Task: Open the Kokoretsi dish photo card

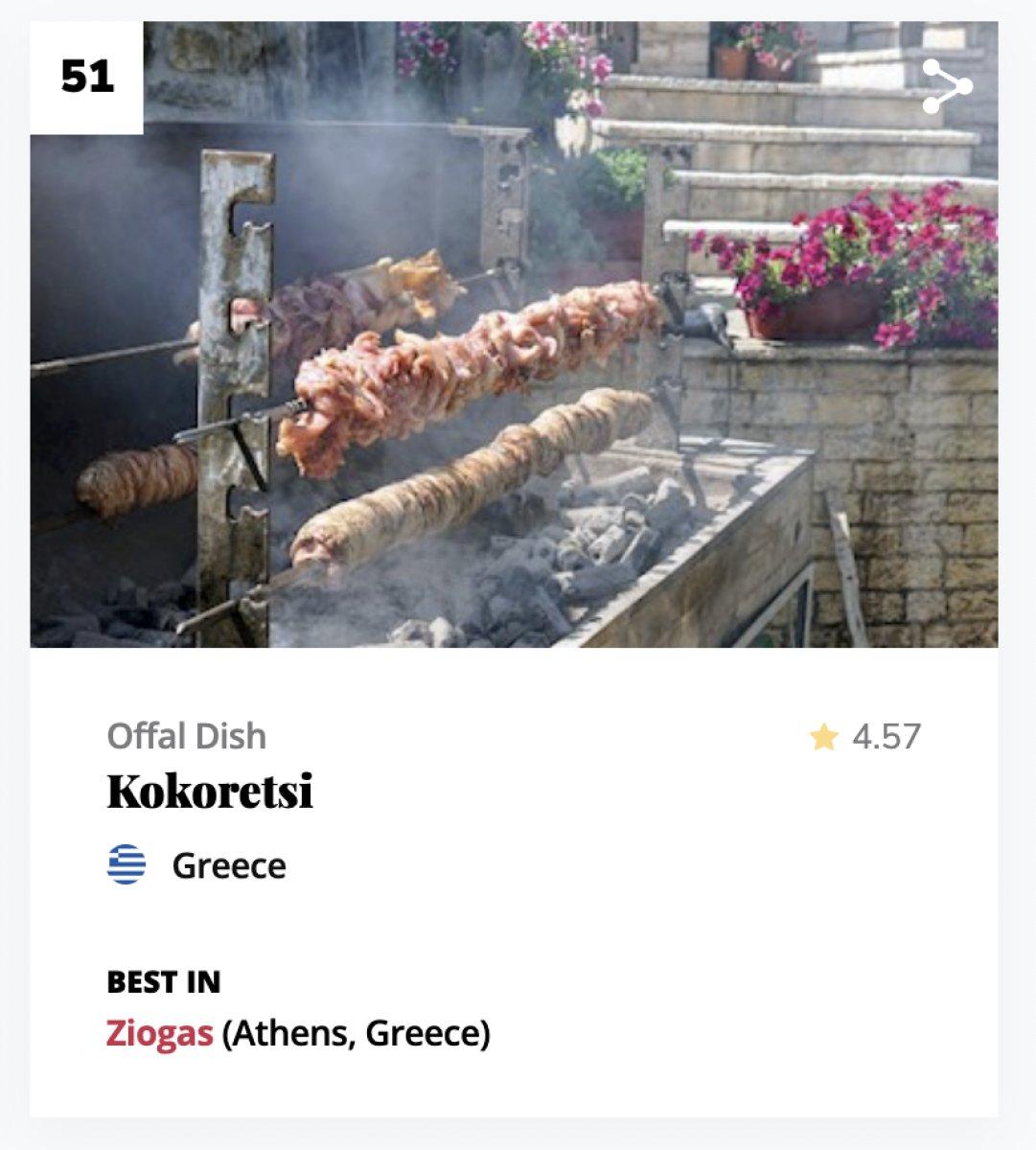Action: [514, 383]
